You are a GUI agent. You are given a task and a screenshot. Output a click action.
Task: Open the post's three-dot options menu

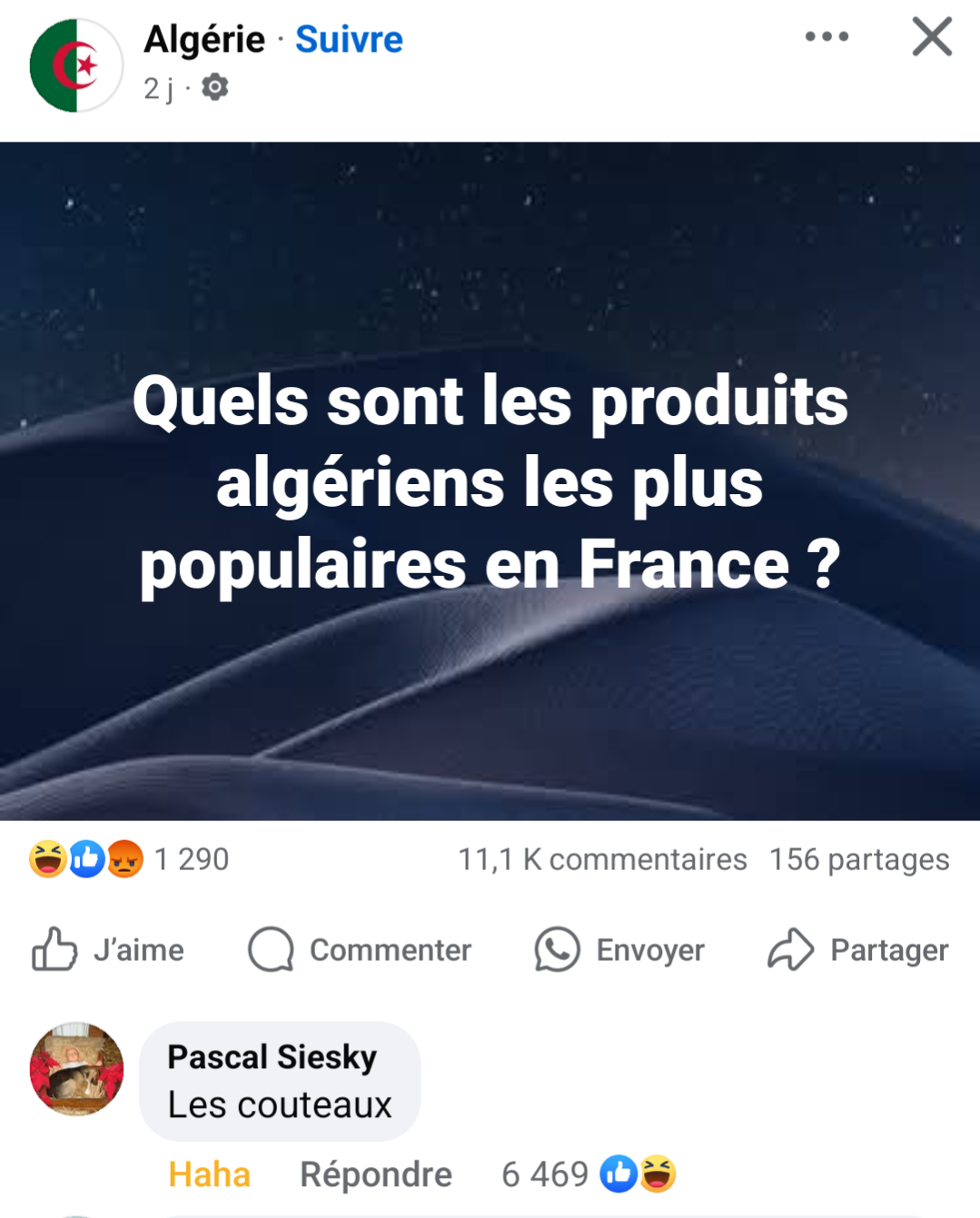click(827, 37)
